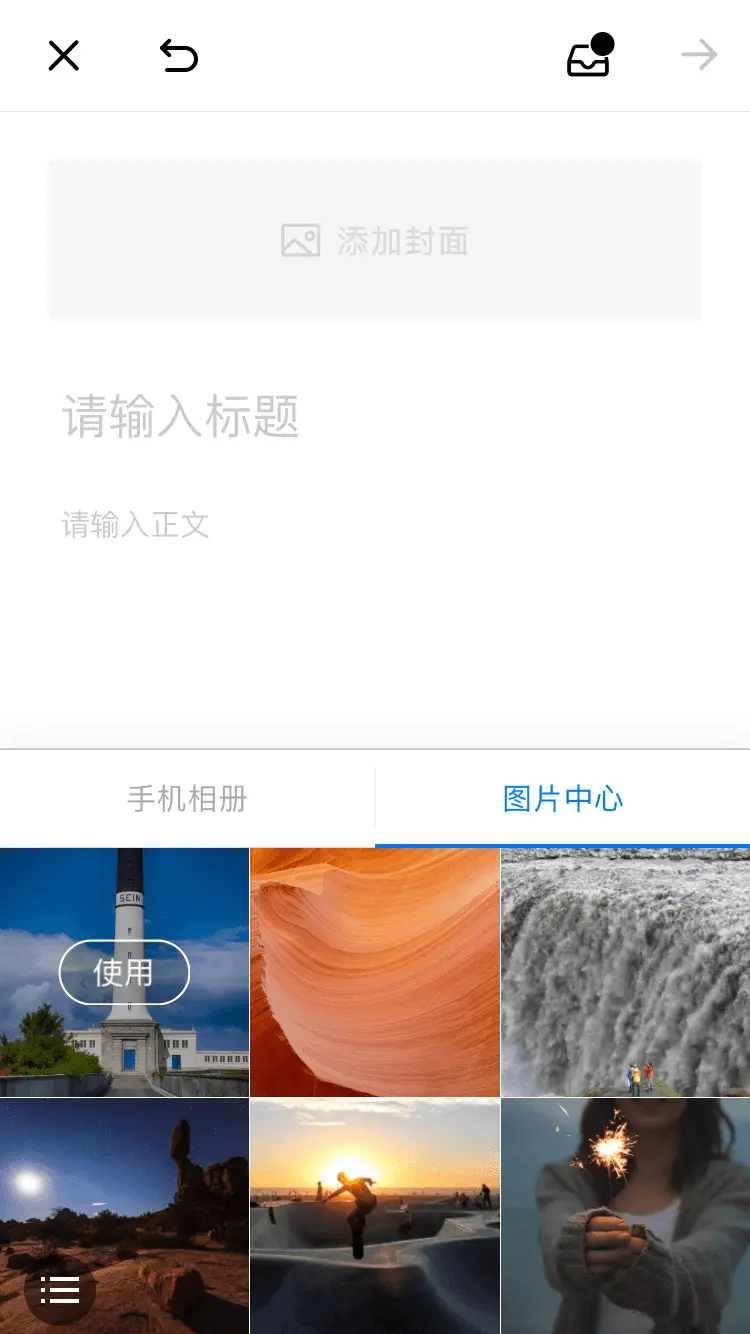Close the editor with the X icon
The height and width of the screenshot is (1334, 750).
pyautogui.click(x=64, y=56)
